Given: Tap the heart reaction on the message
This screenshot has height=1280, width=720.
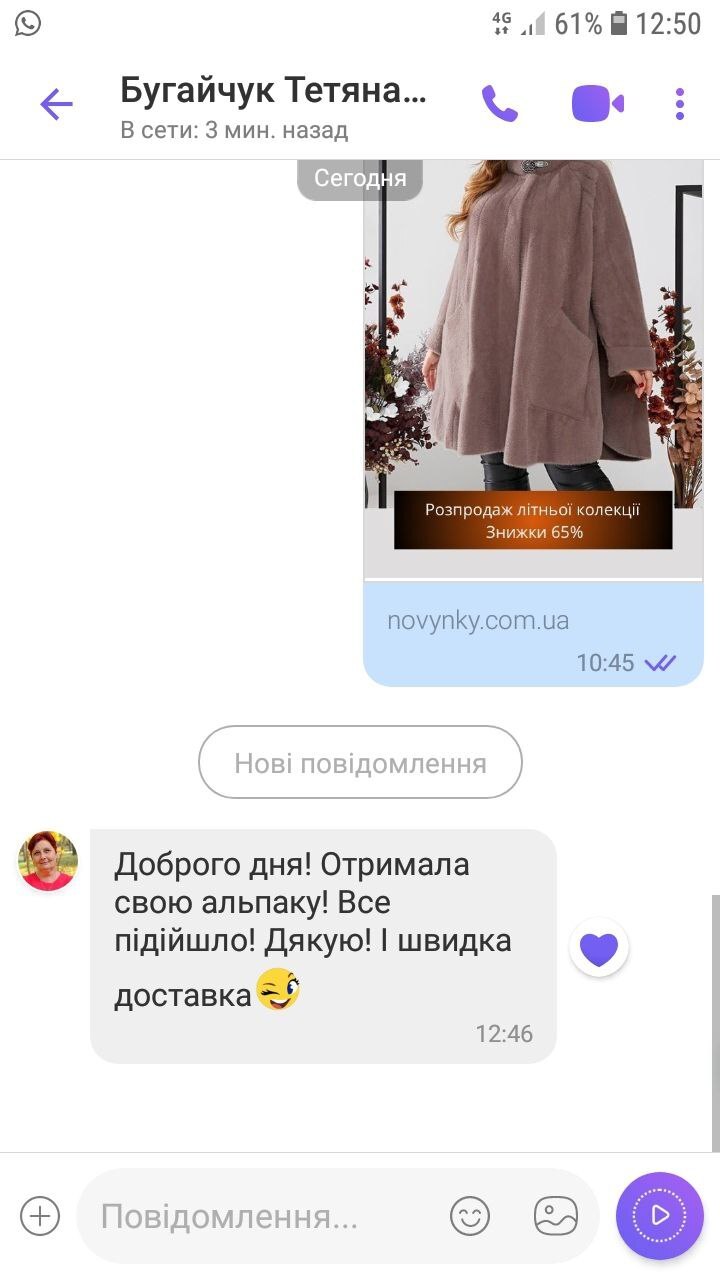Looking at the screenshot, I should (599, 947).
